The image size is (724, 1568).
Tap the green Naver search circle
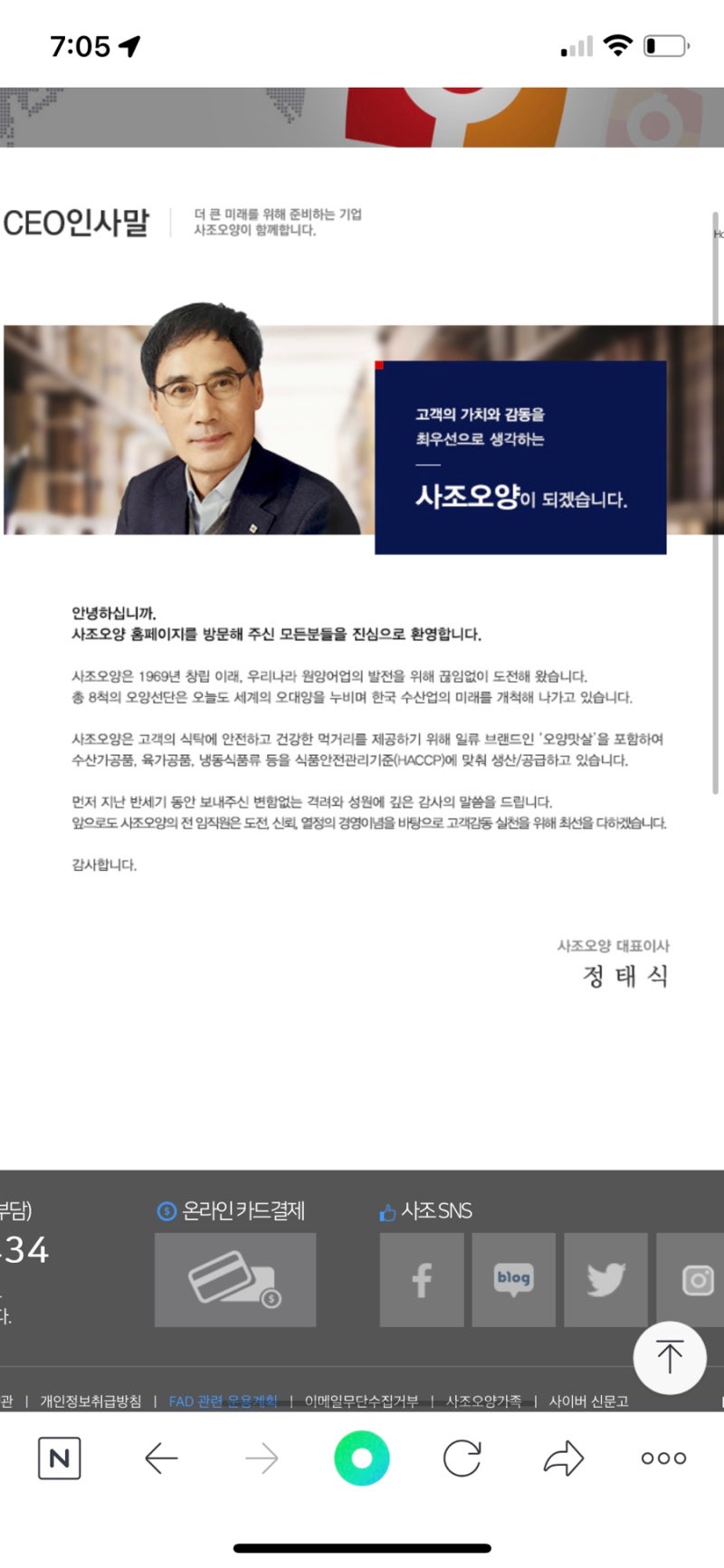click(362, 1458)
